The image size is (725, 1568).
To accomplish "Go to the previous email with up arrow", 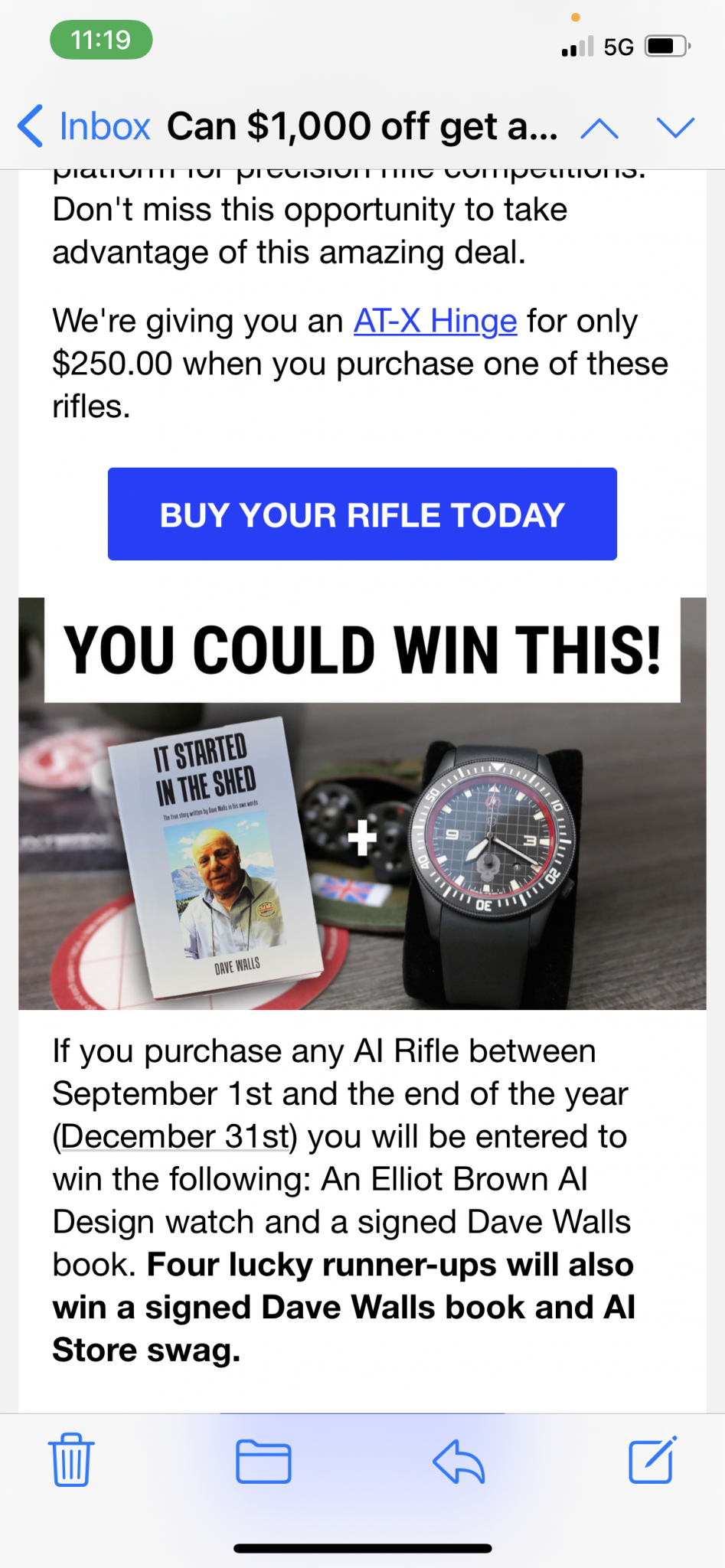I will pos(599,128).
